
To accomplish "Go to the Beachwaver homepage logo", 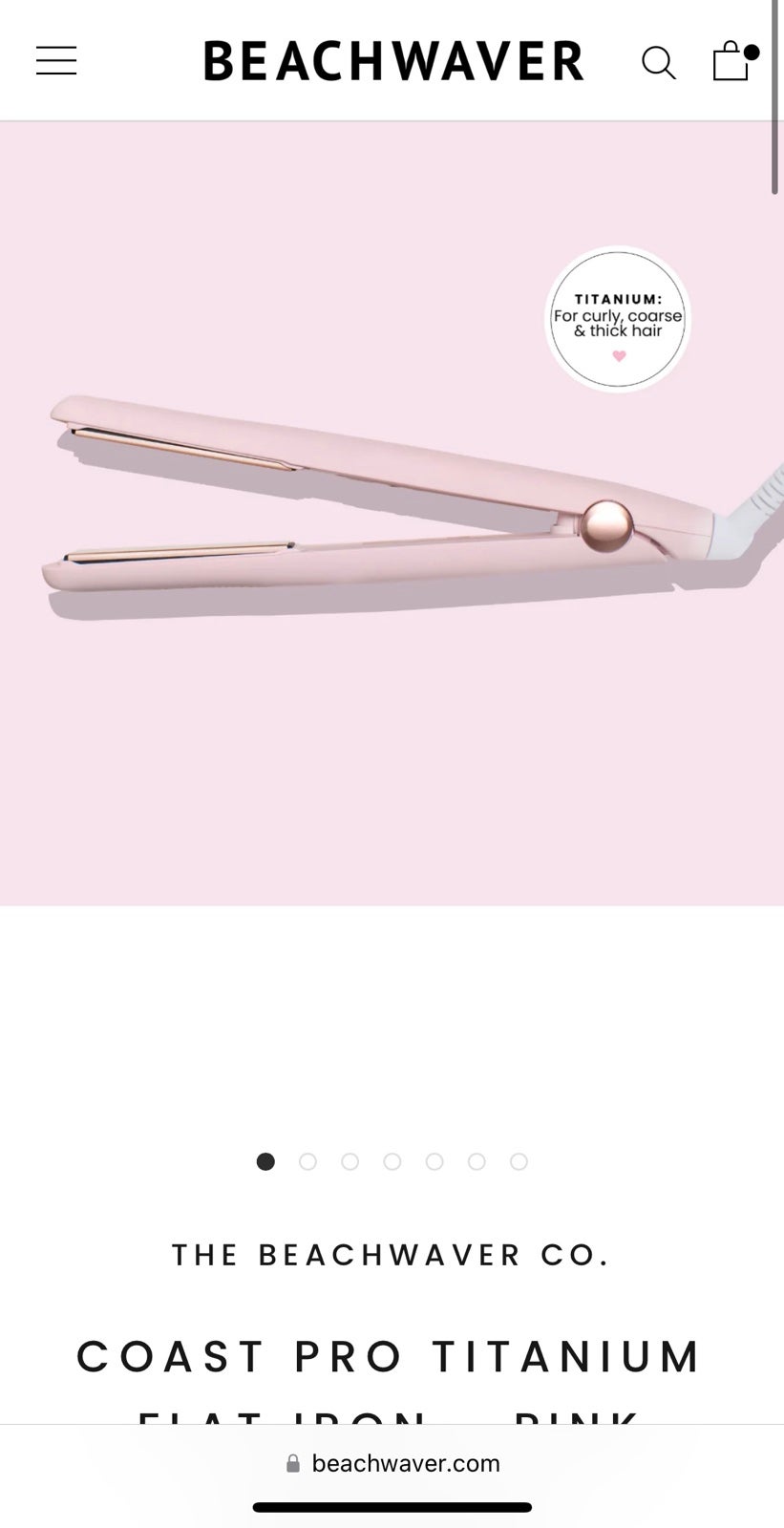I will 393,61.
